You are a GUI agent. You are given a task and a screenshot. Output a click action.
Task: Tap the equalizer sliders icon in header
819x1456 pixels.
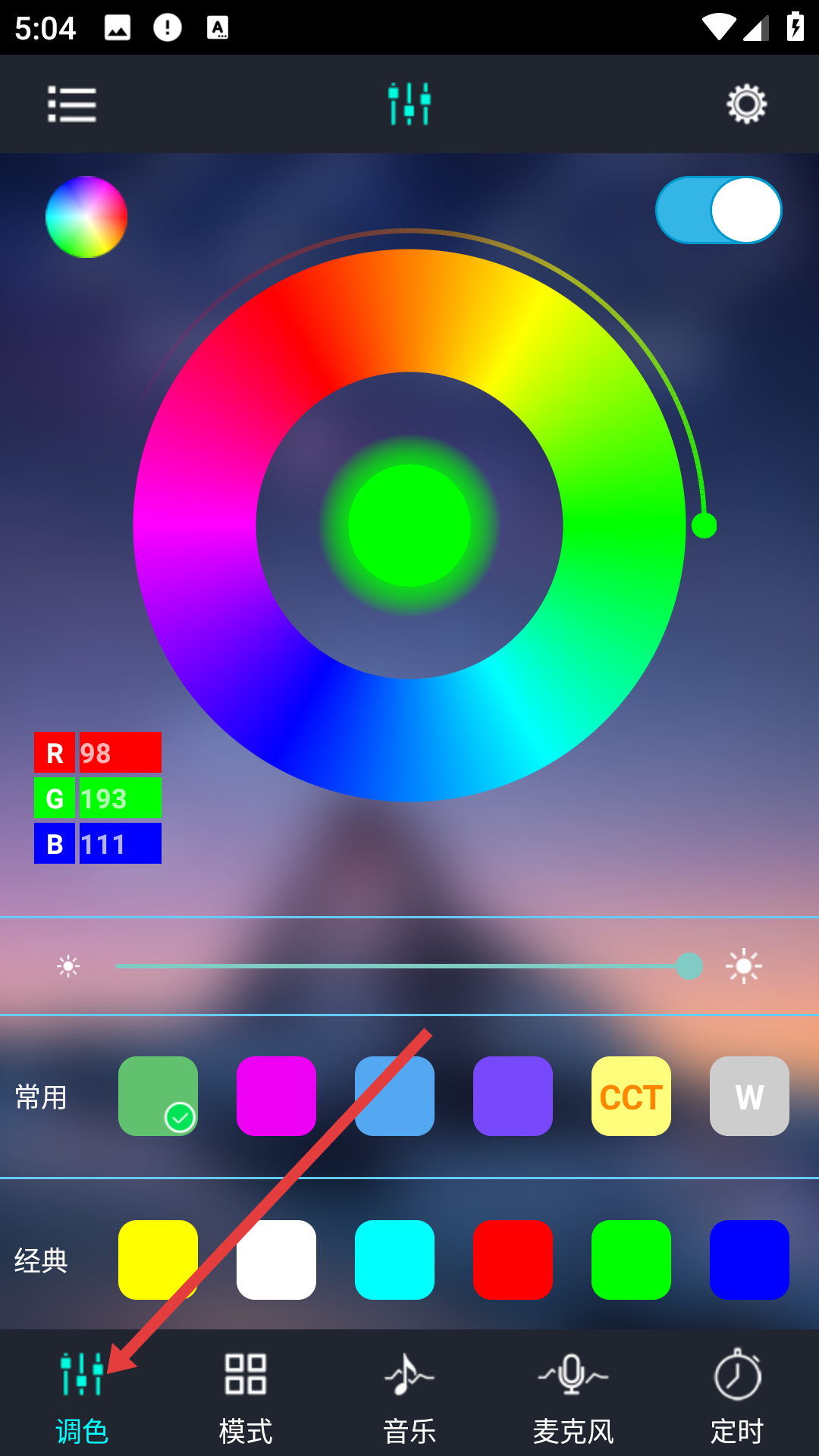[409, 104]
